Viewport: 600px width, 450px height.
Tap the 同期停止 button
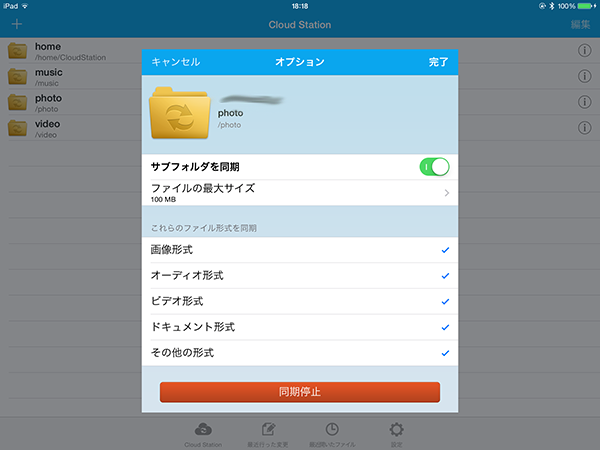pos(300,392)
